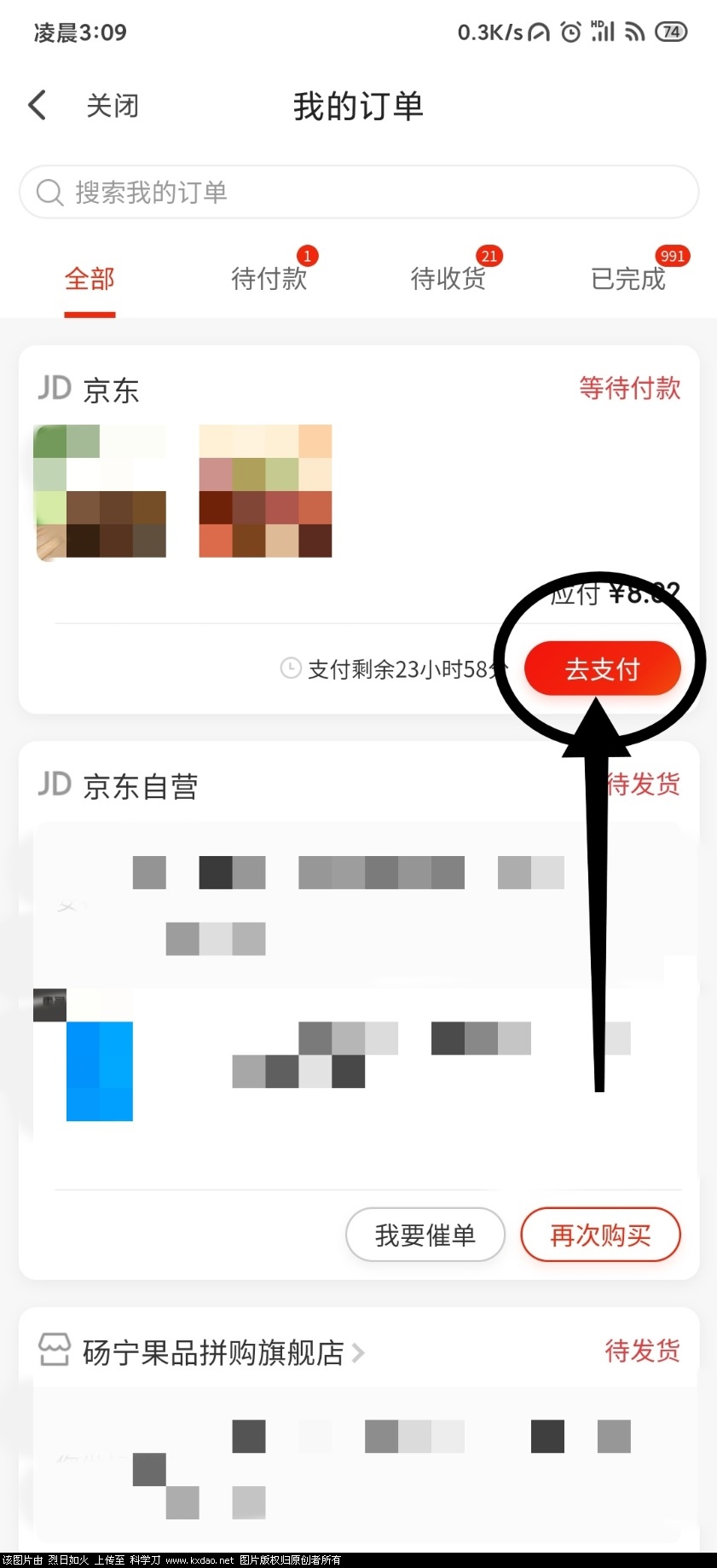Tap 再次购买 to buy again
717x1568 pixels.
pyautogui.click(x=600, y=1235)
